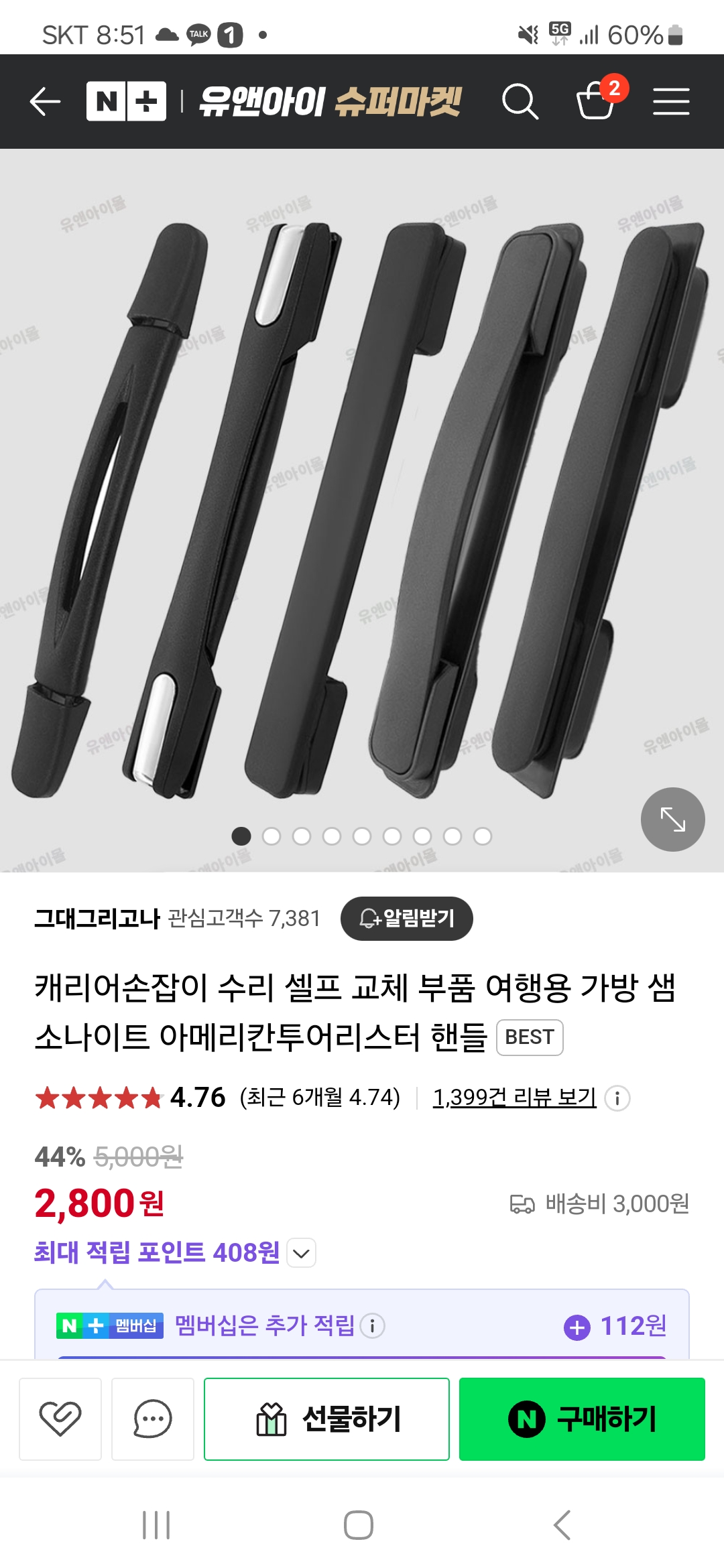Image resolution: width=724 pixels, height=1568 pixels.
Task: Tap 알림받기 to get store alerts
Action: (x=406, y=918)
